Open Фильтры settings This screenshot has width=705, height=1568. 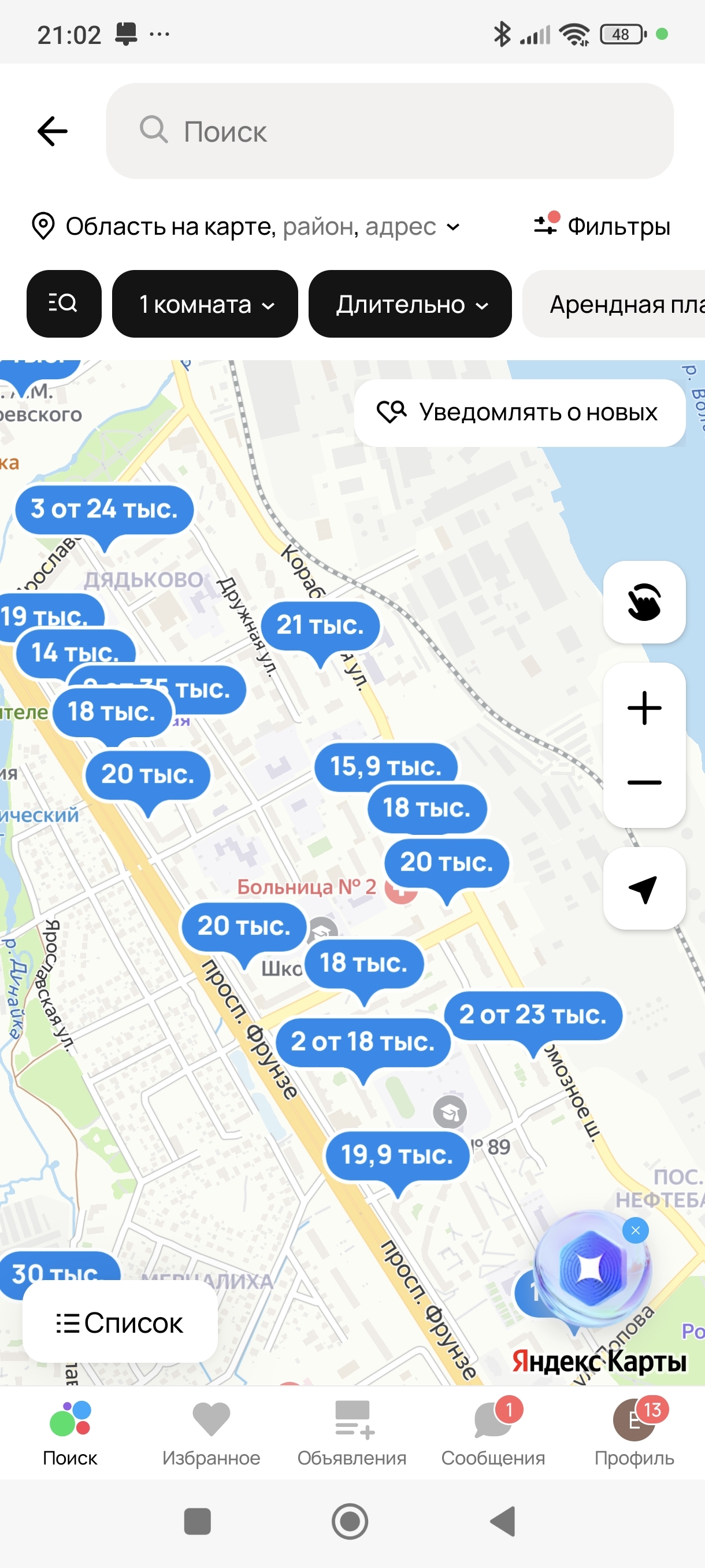tap(602, 227)
